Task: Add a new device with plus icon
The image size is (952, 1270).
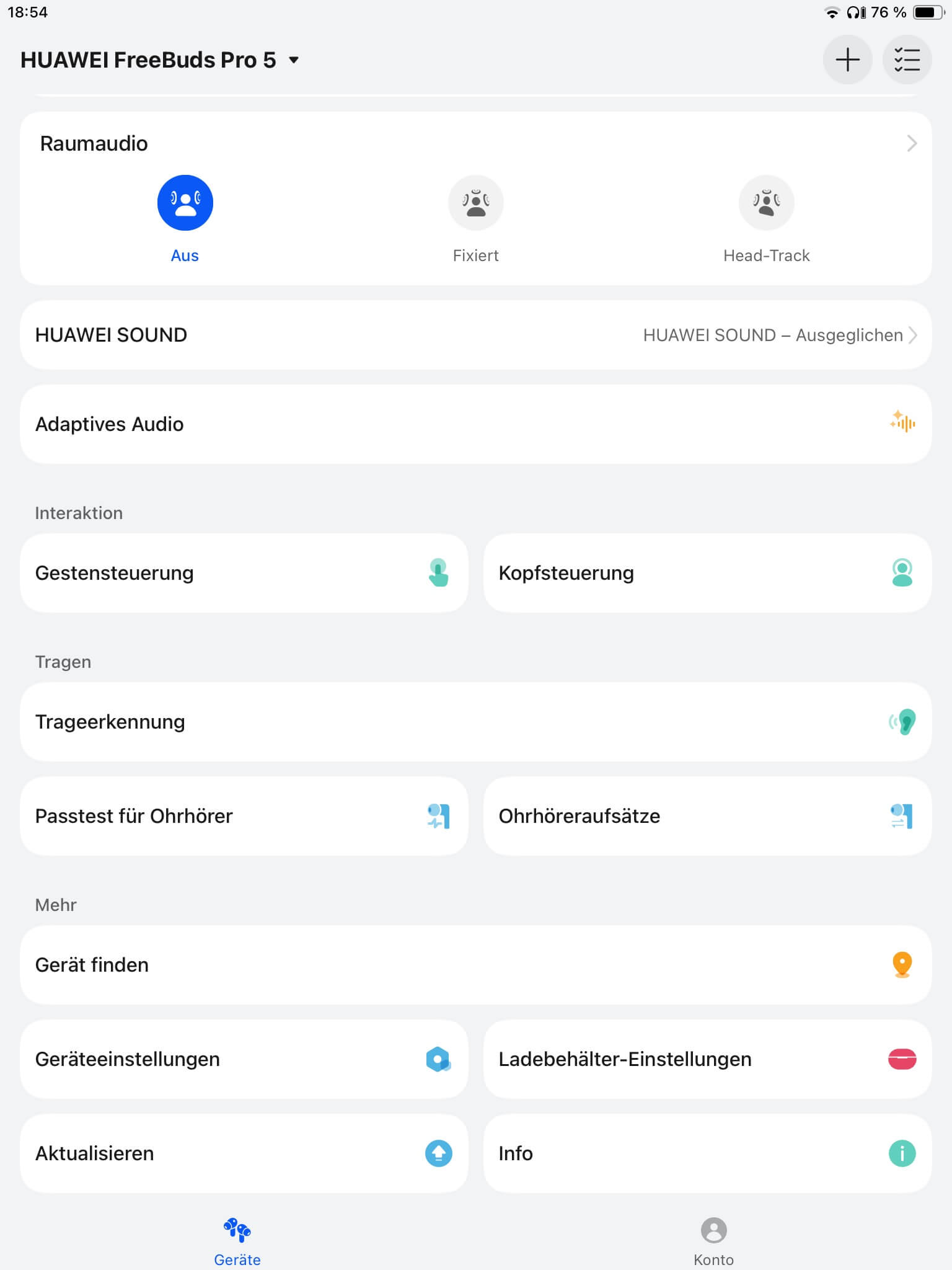Action: pos(847,60)
